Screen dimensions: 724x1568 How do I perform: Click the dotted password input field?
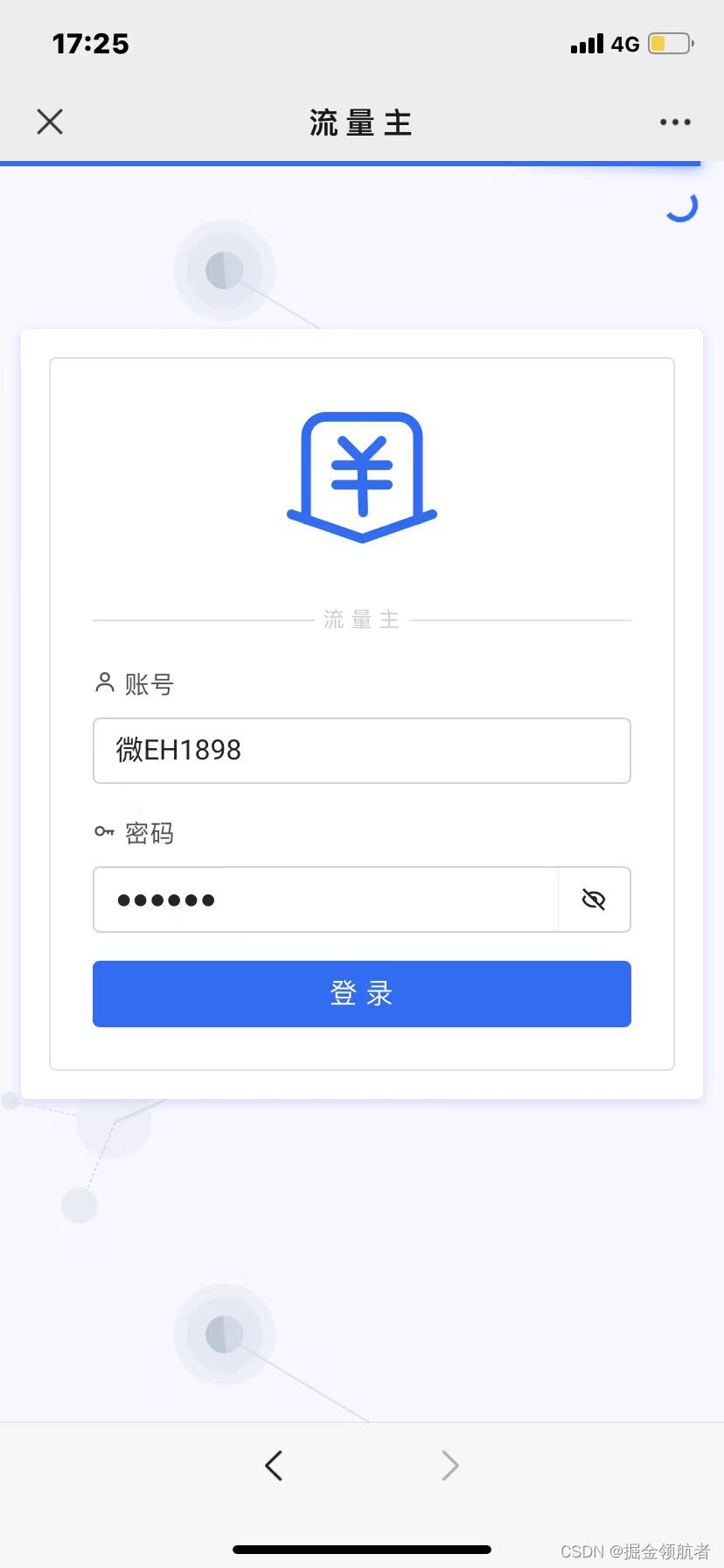324,899
